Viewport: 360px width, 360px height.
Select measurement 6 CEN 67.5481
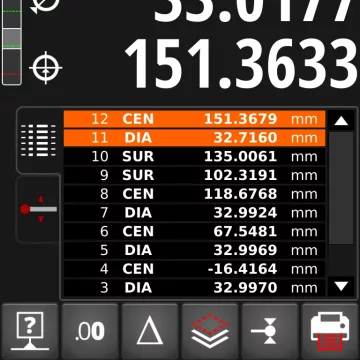(x=194, y=231)
